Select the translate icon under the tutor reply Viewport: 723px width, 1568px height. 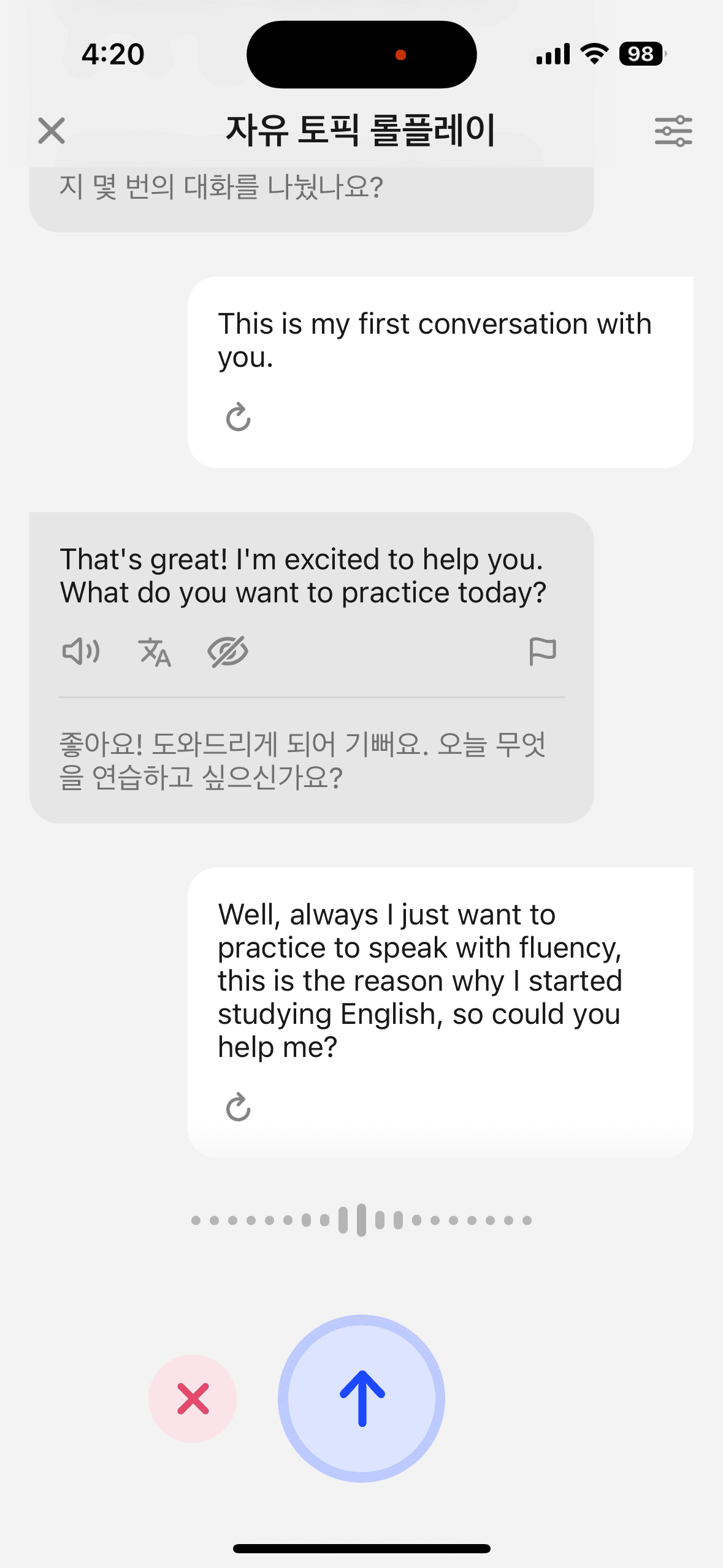[x=154, y=651]
